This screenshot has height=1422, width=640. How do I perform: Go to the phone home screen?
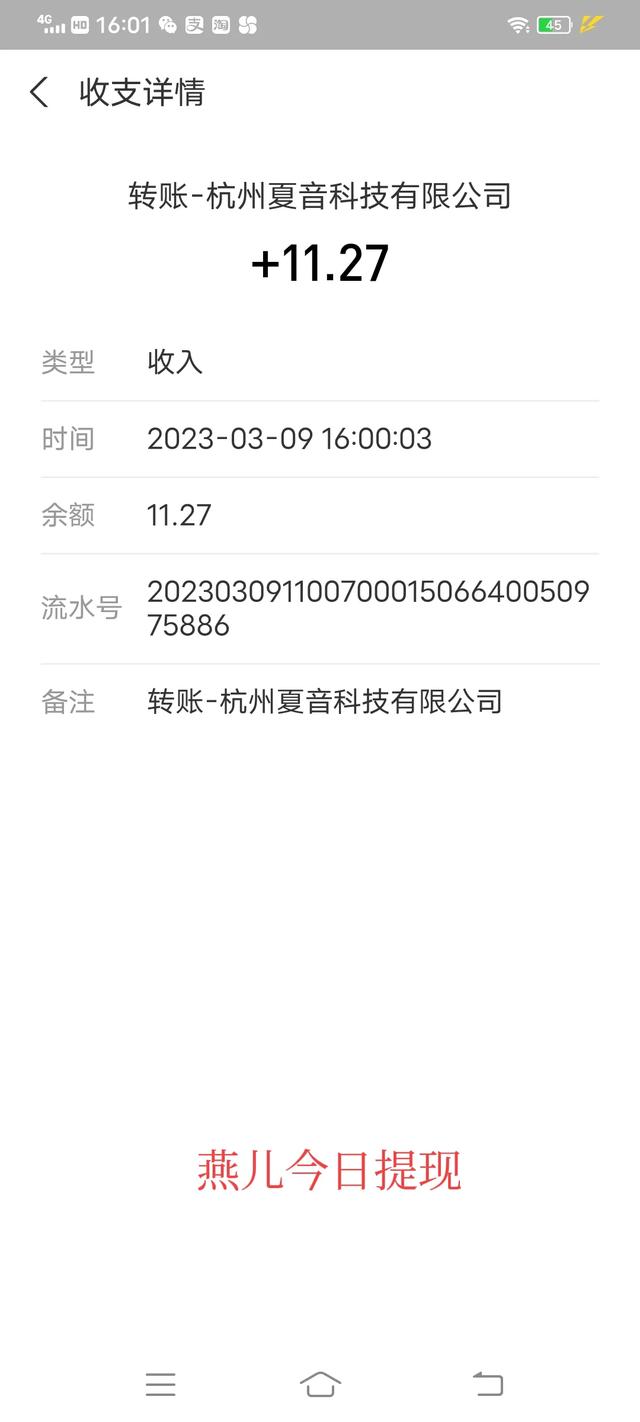[x=320, y=1384]
